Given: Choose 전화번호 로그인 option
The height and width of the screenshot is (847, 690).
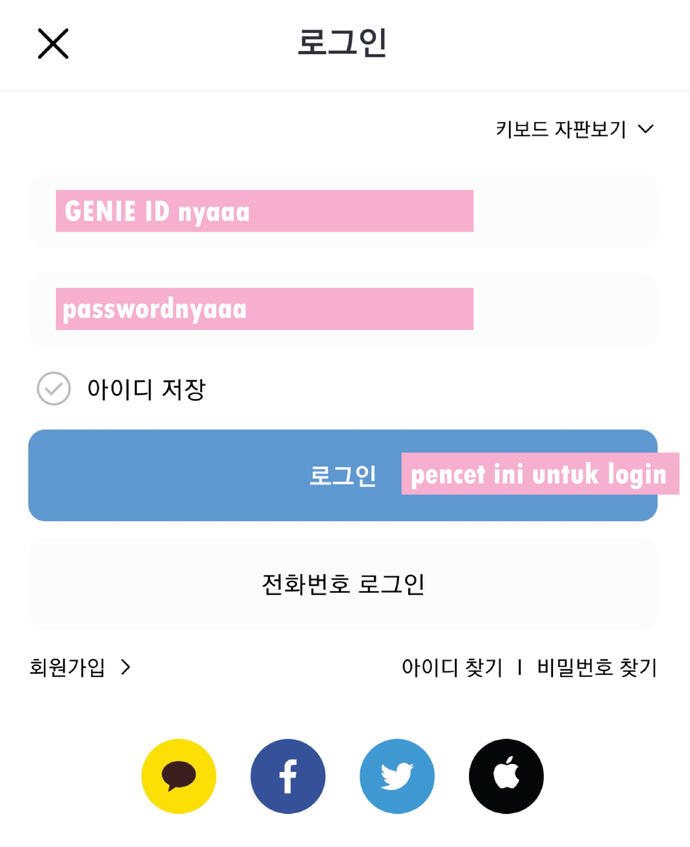Looking at the screenshot, I should click(343, 584).
